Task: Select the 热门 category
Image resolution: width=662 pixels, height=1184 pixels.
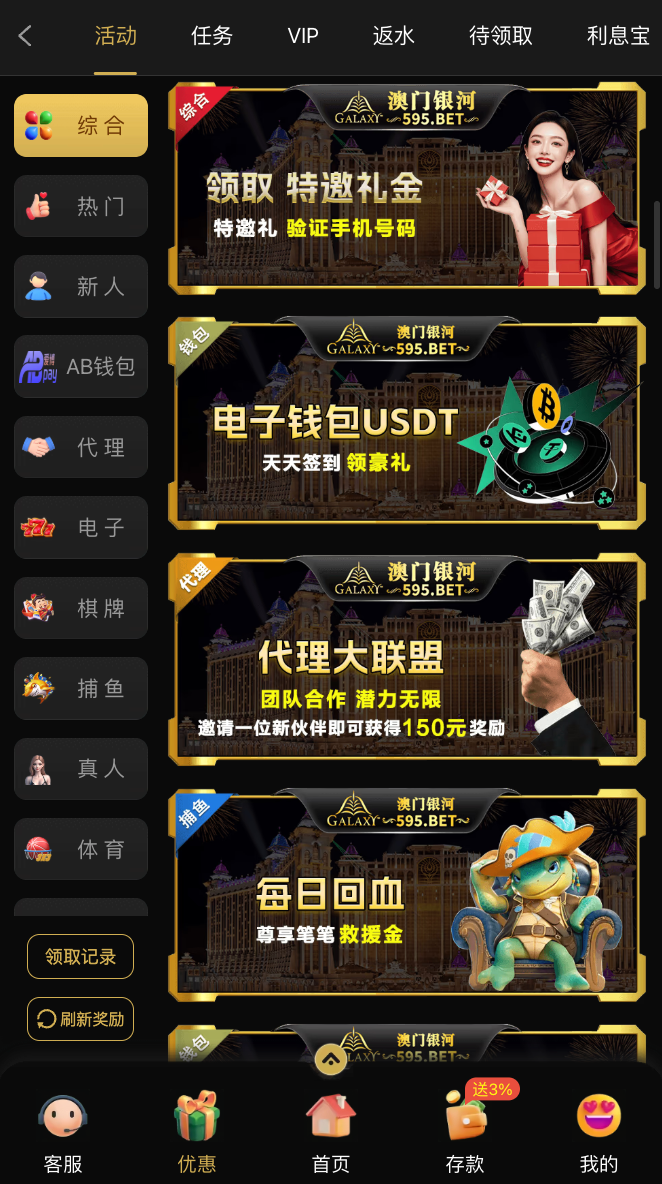Action: [x=81, y=206]
